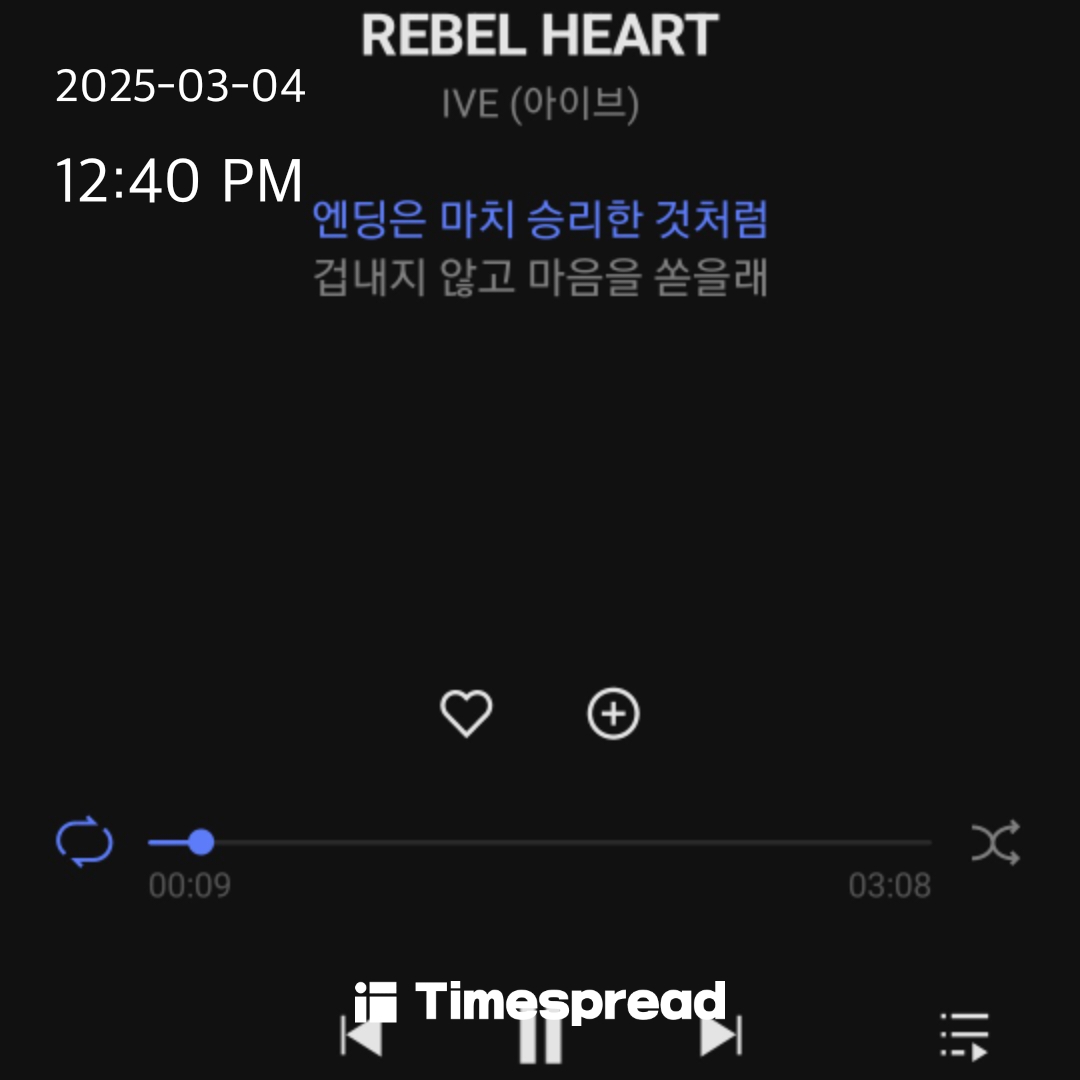Pause the current song
The width and height of the screenshot is (1080, 1080).
point(541,1040)
